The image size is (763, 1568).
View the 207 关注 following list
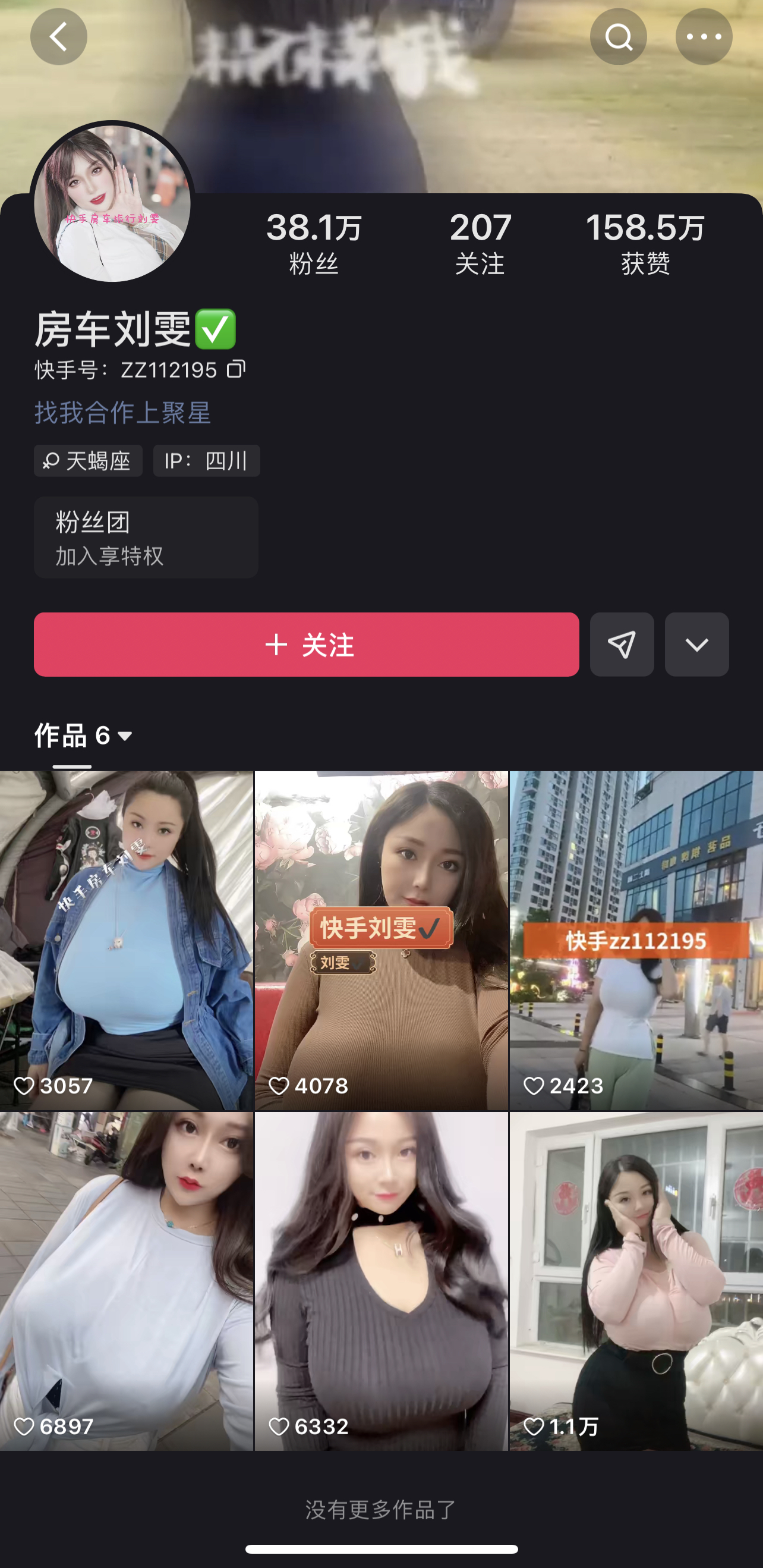(480, 243)
